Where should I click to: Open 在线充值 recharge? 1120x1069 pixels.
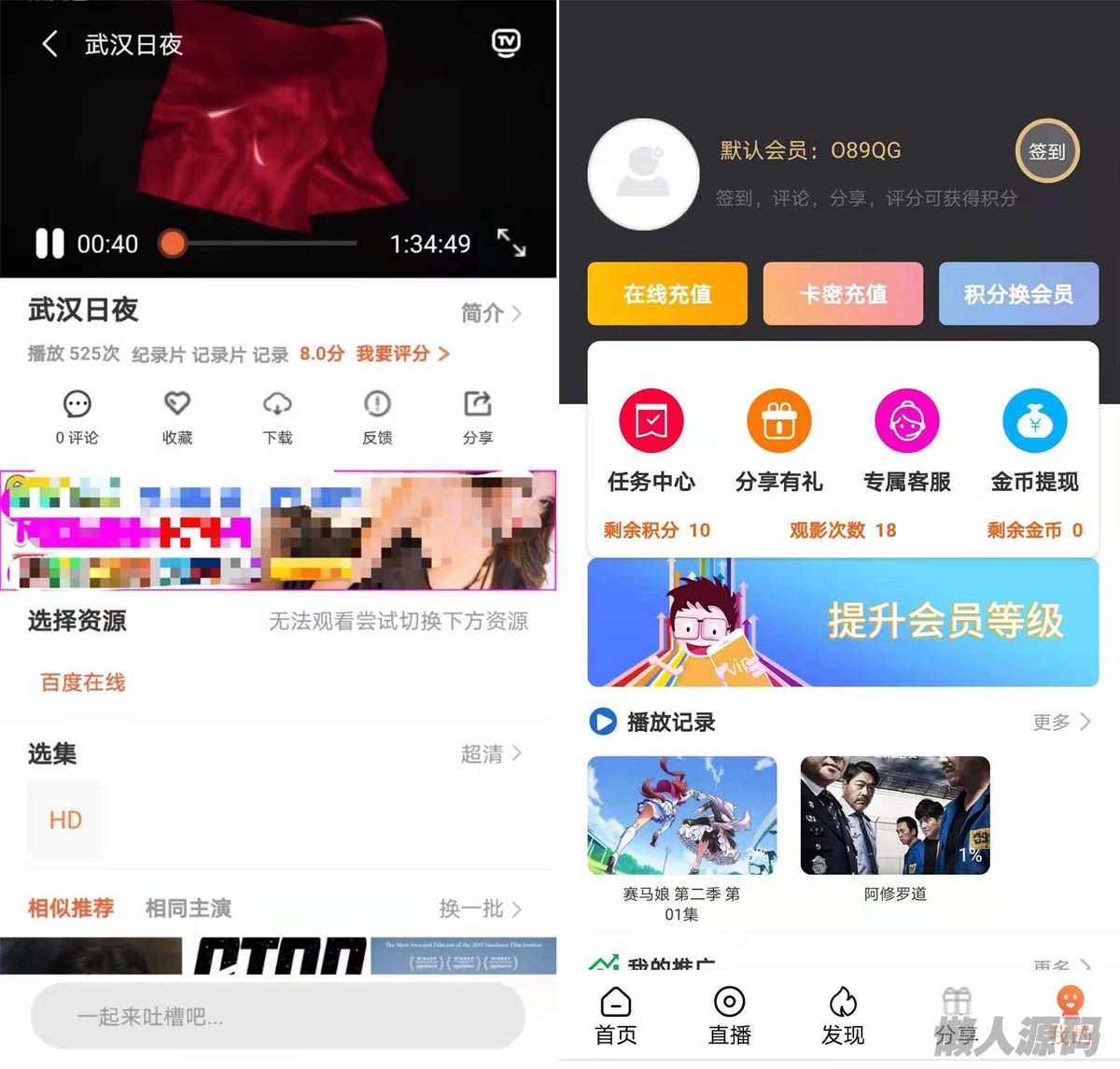[667, 294]
